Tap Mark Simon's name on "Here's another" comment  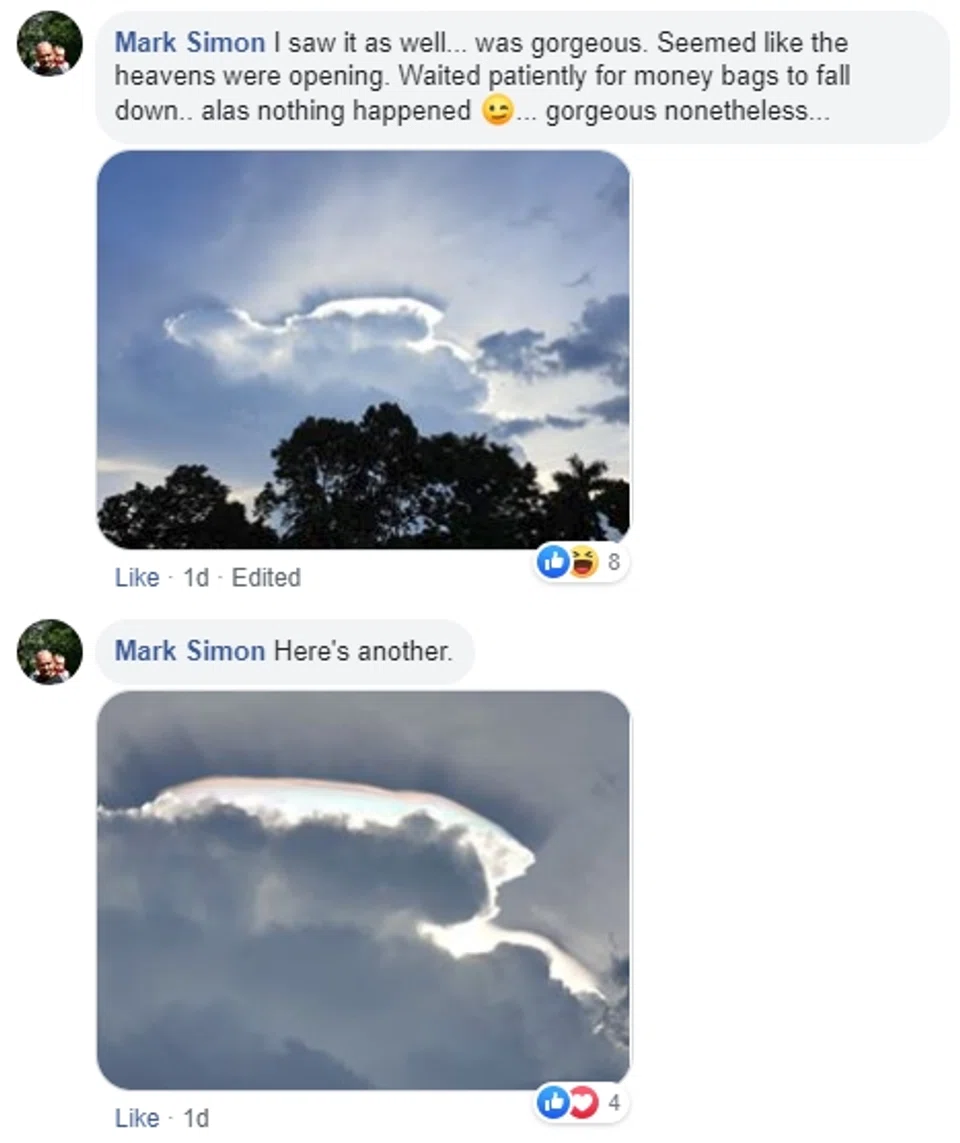190,651
